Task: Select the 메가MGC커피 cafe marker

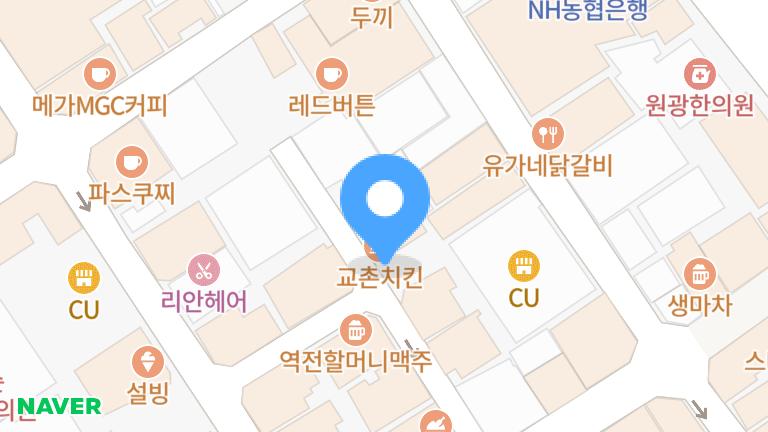Action: (100, 74)
